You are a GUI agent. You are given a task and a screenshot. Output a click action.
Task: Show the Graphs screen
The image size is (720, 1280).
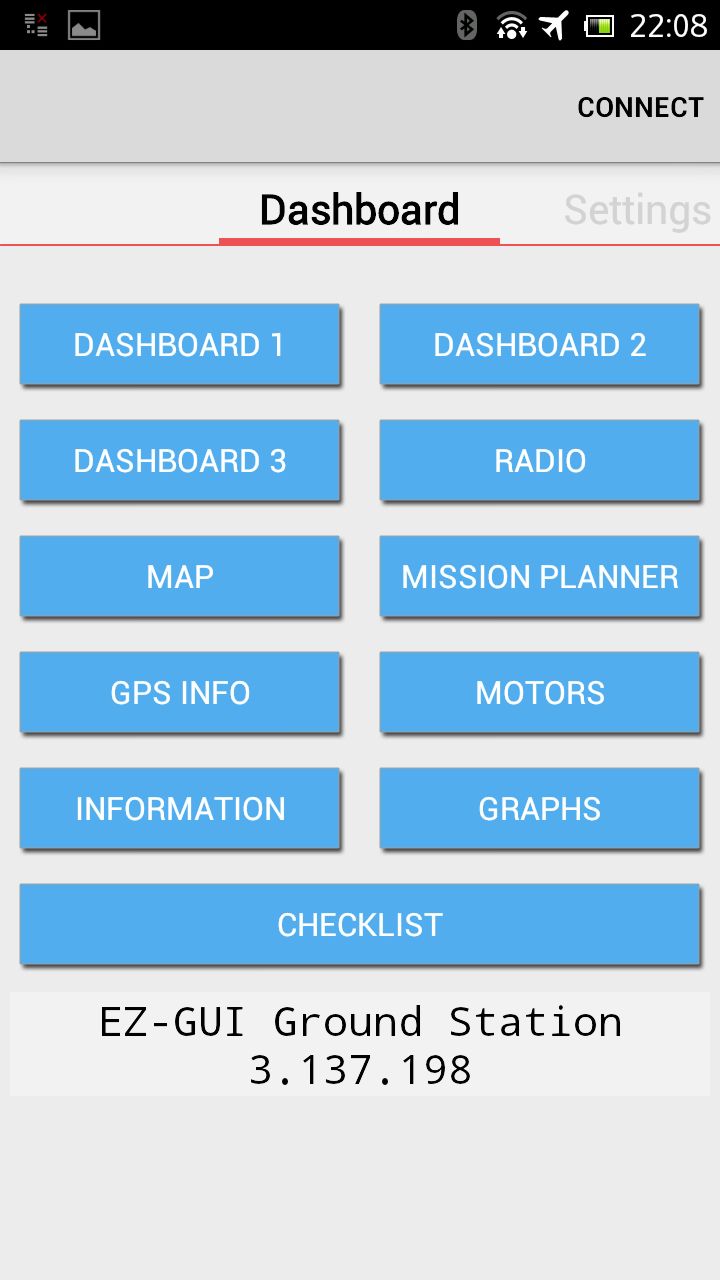(540, 809)
